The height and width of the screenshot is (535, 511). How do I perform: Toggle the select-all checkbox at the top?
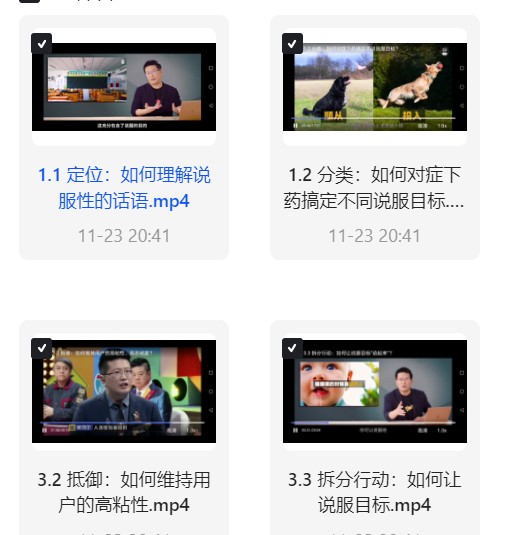click(29, 1)
